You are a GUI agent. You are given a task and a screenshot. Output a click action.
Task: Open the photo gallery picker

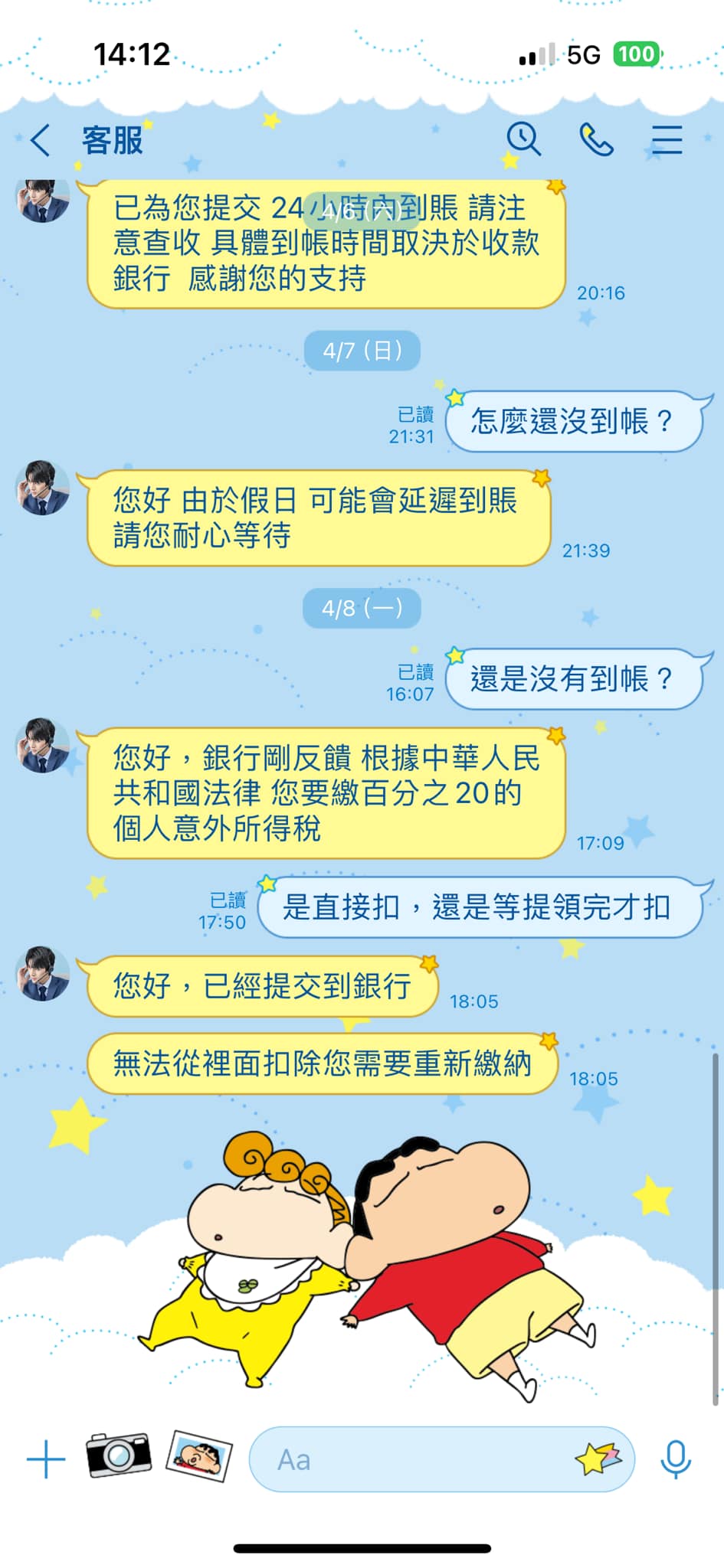point(199,1455)
